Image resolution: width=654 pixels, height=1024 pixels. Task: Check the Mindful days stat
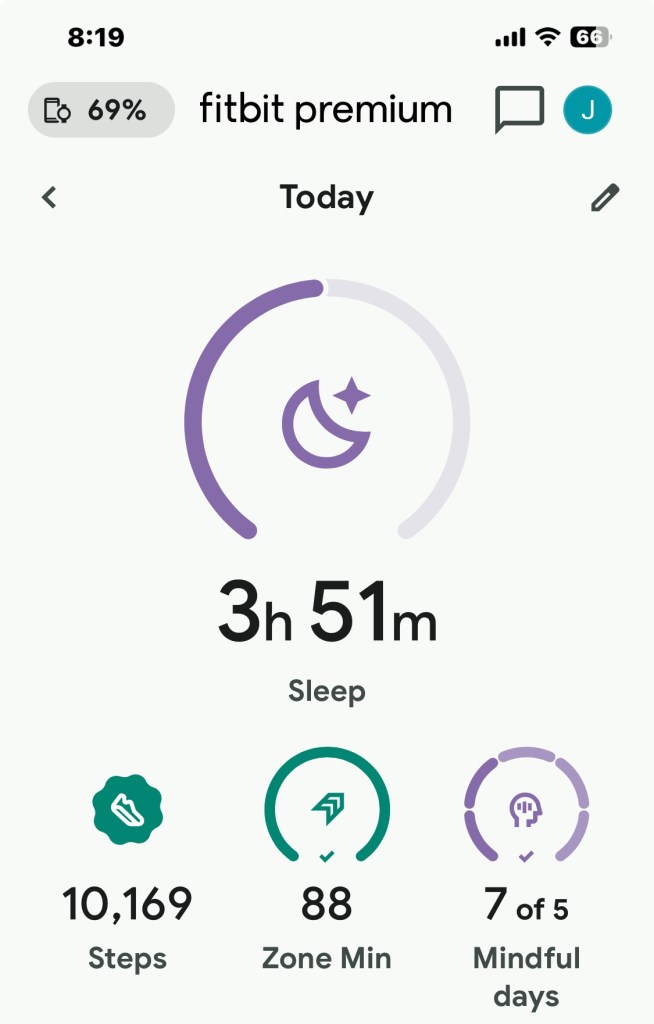tap(526, 875)
